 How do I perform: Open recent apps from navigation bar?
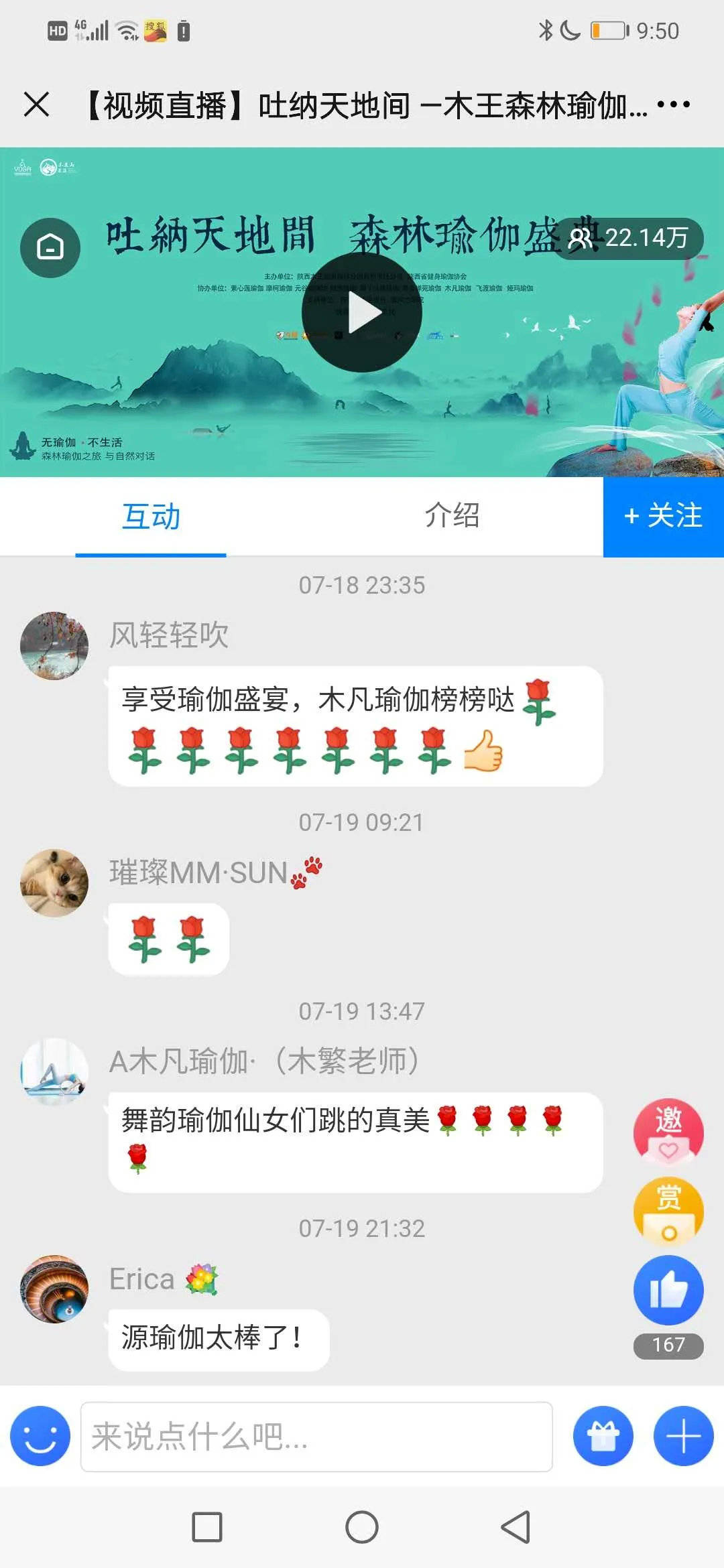pyautogui.click(x=207, y=1527)
